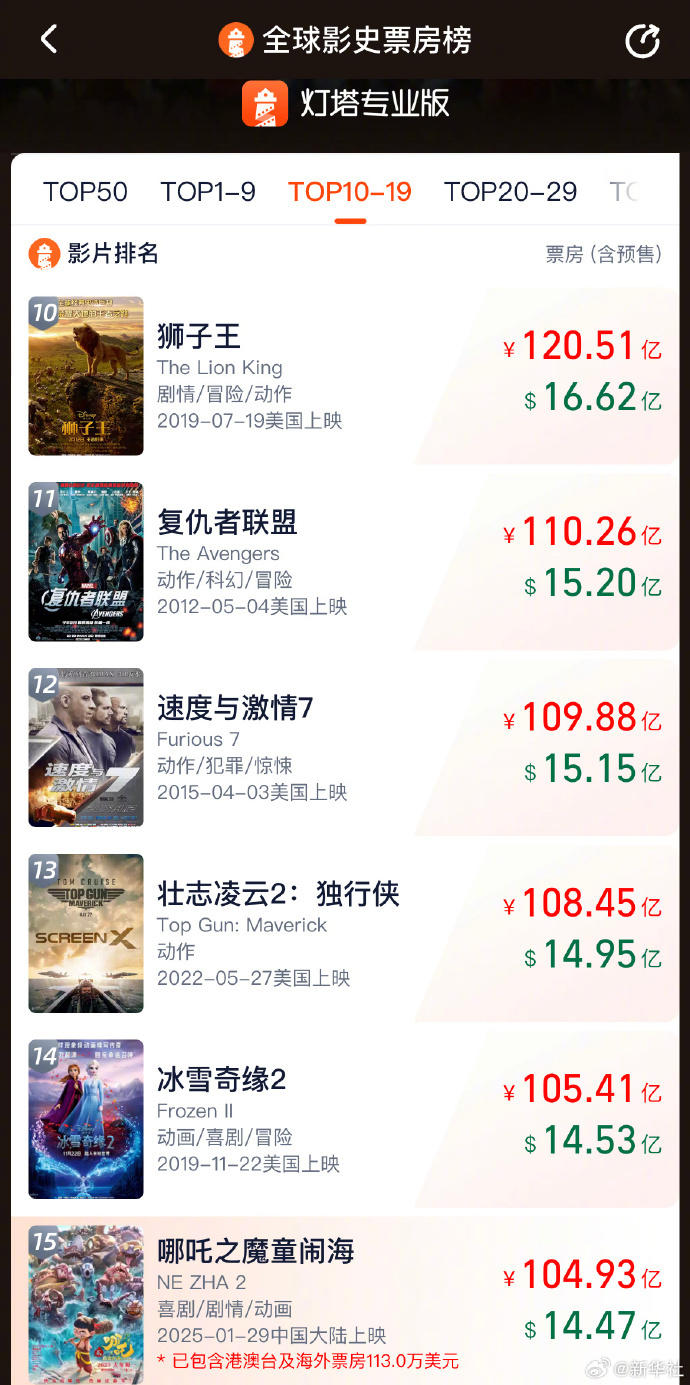Switch to the TOP20-29 tab
The image size is (690, 1385).
click(x=510, y=192)
